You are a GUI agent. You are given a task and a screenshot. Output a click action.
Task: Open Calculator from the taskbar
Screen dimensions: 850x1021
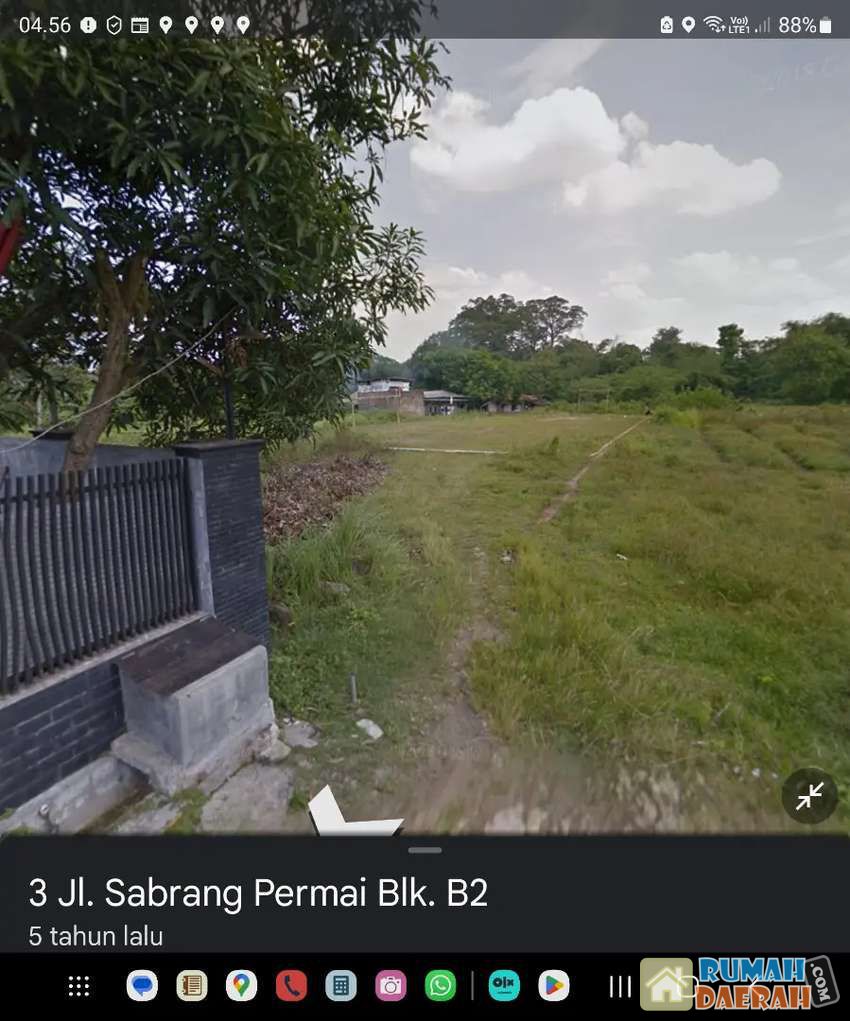pyautogui.click(x=341, y=986)
